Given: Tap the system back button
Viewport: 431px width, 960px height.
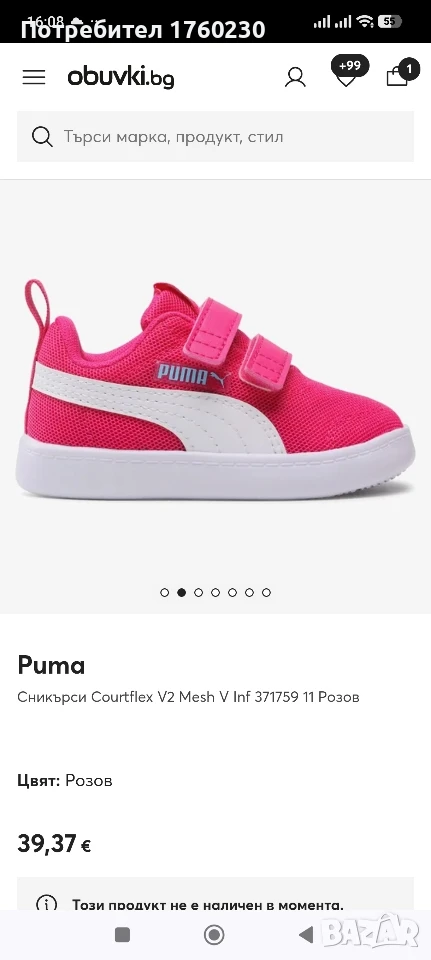Looking at the screenshot, I should (305, 934).
